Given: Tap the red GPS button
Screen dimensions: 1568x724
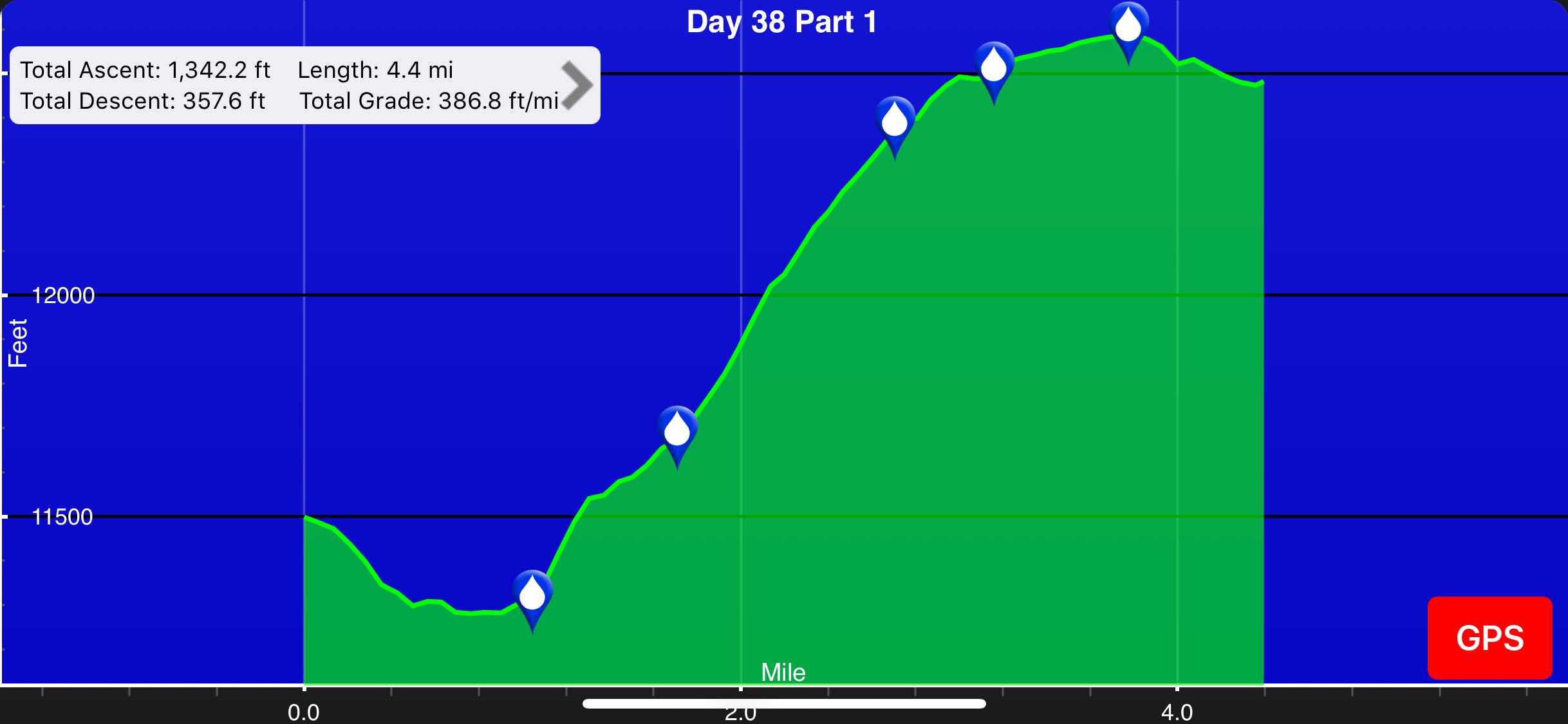Looking at the screenshot, I should click(x=1489, y=638).
